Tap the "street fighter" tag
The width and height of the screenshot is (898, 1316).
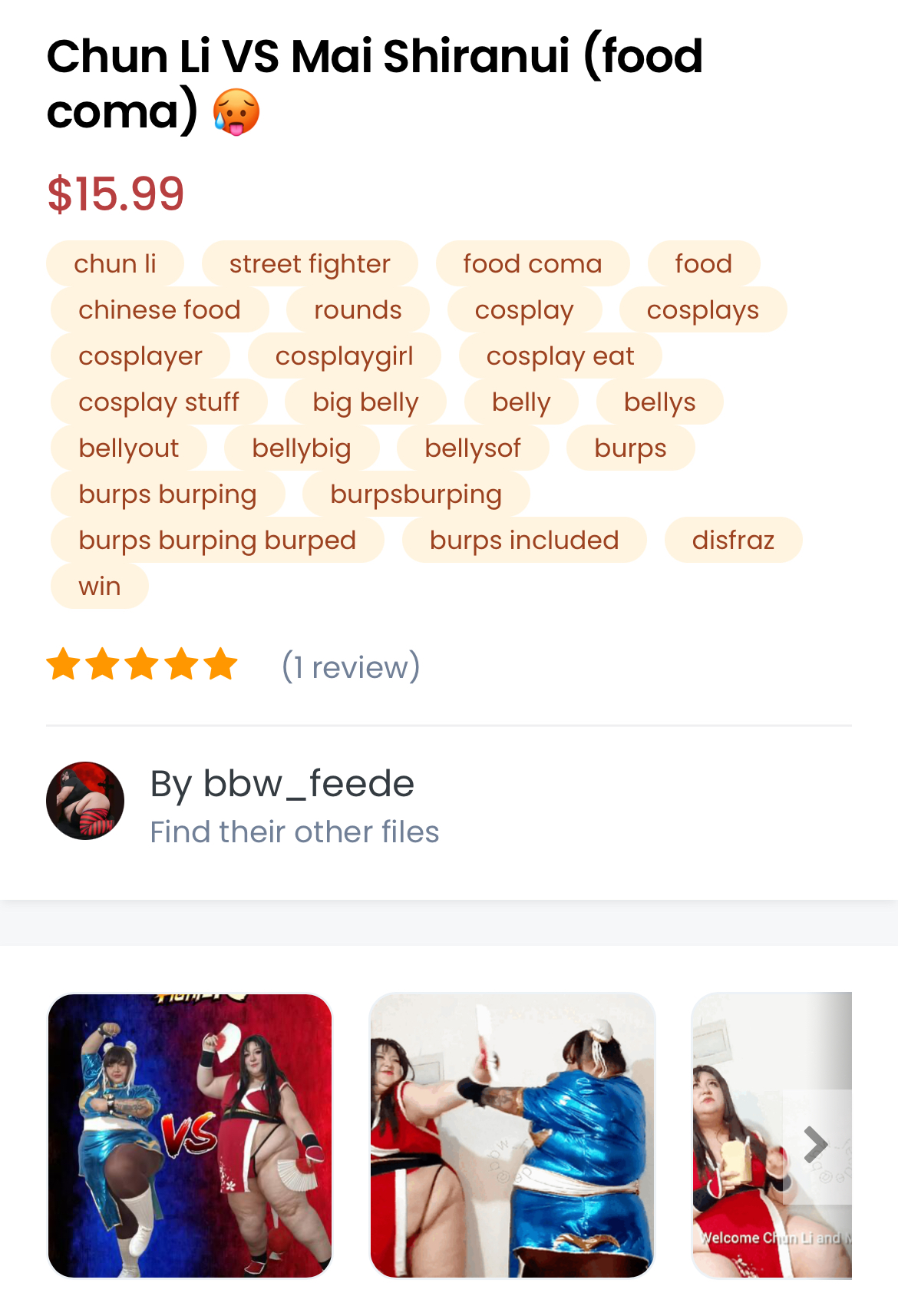coord(309,264)
